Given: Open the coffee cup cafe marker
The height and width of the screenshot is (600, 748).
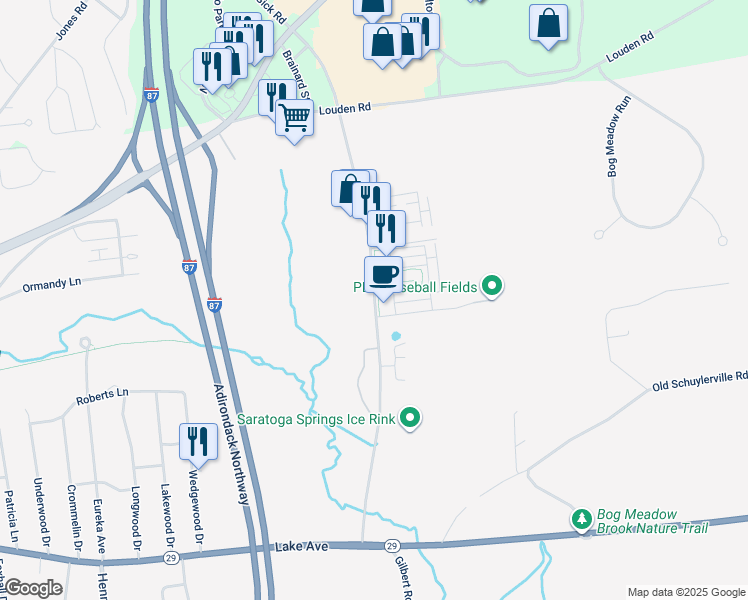Looking at the screenshot, I should (383, 275).
